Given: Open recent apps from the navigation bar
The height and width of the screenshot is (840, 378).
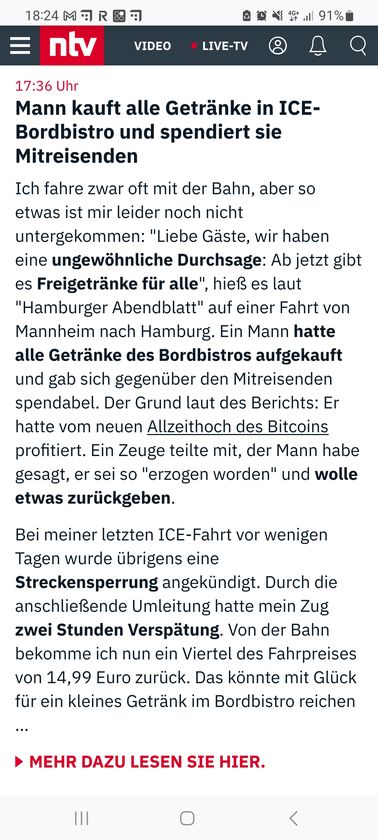Looking at the screenshot, I should tap(81, 818).
